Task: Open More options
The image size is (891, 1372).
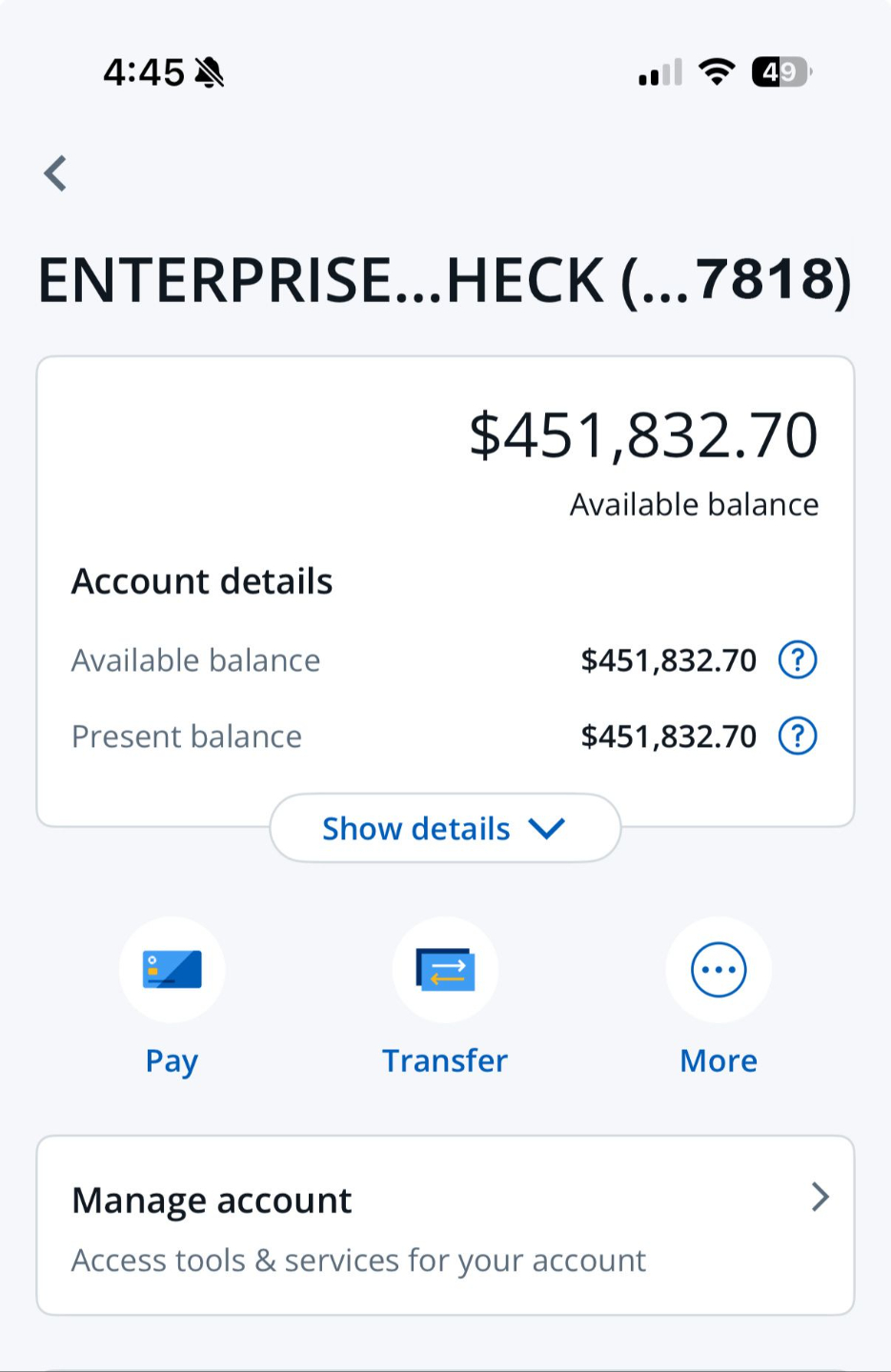Action: click(x=718, y=971)
